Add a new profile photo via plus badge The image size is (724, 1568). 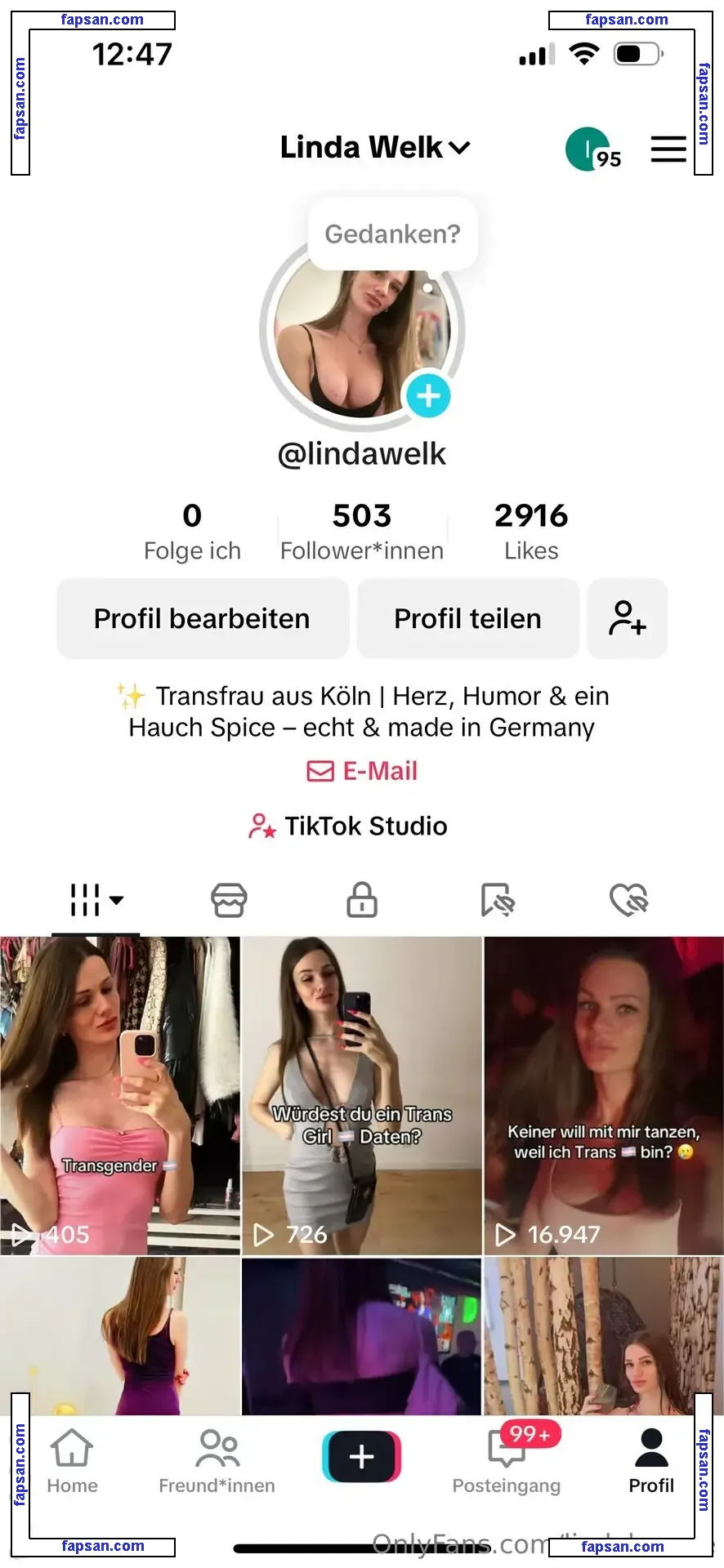(428, 396)
